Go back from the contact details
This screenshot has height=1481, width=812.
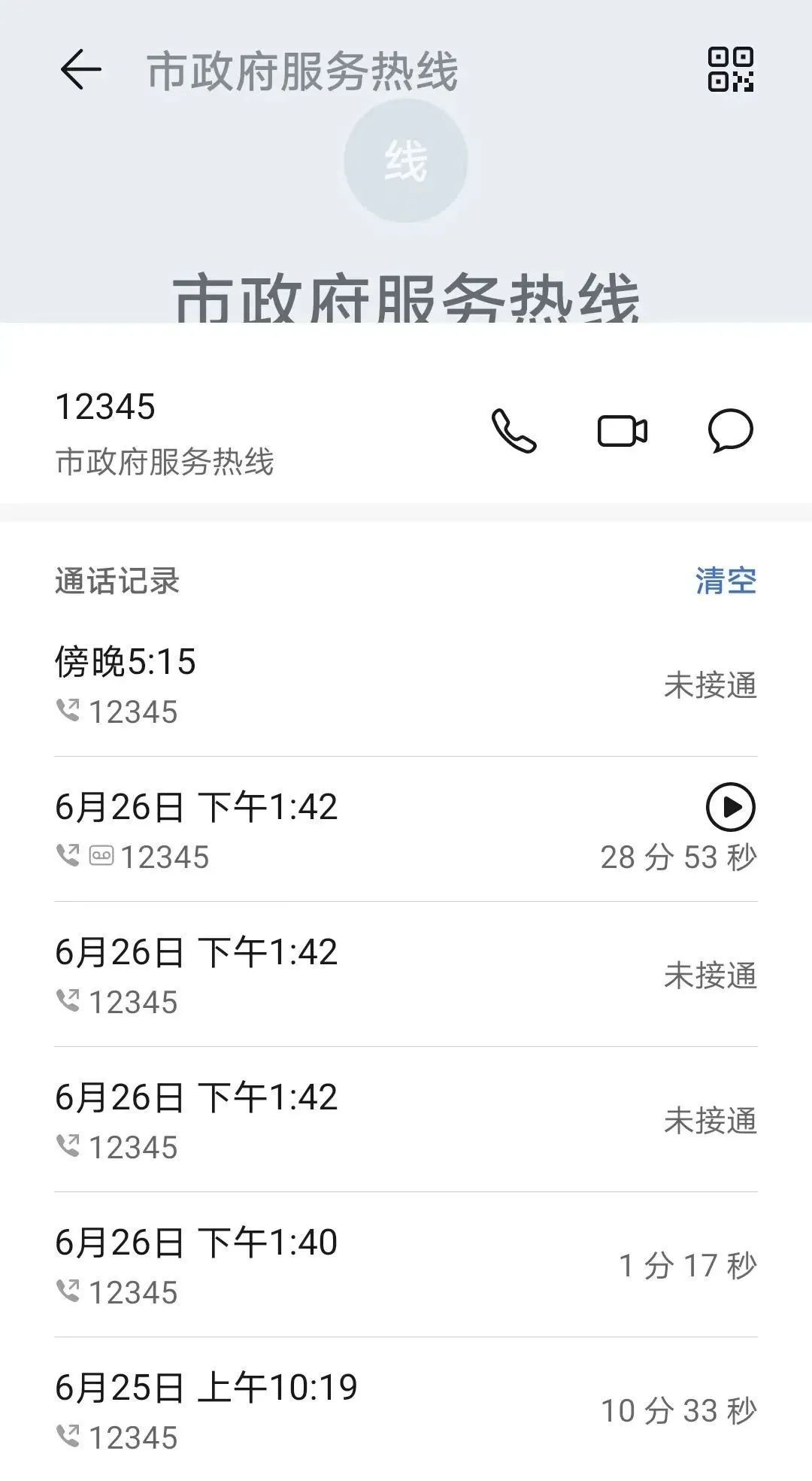point(80,70)
